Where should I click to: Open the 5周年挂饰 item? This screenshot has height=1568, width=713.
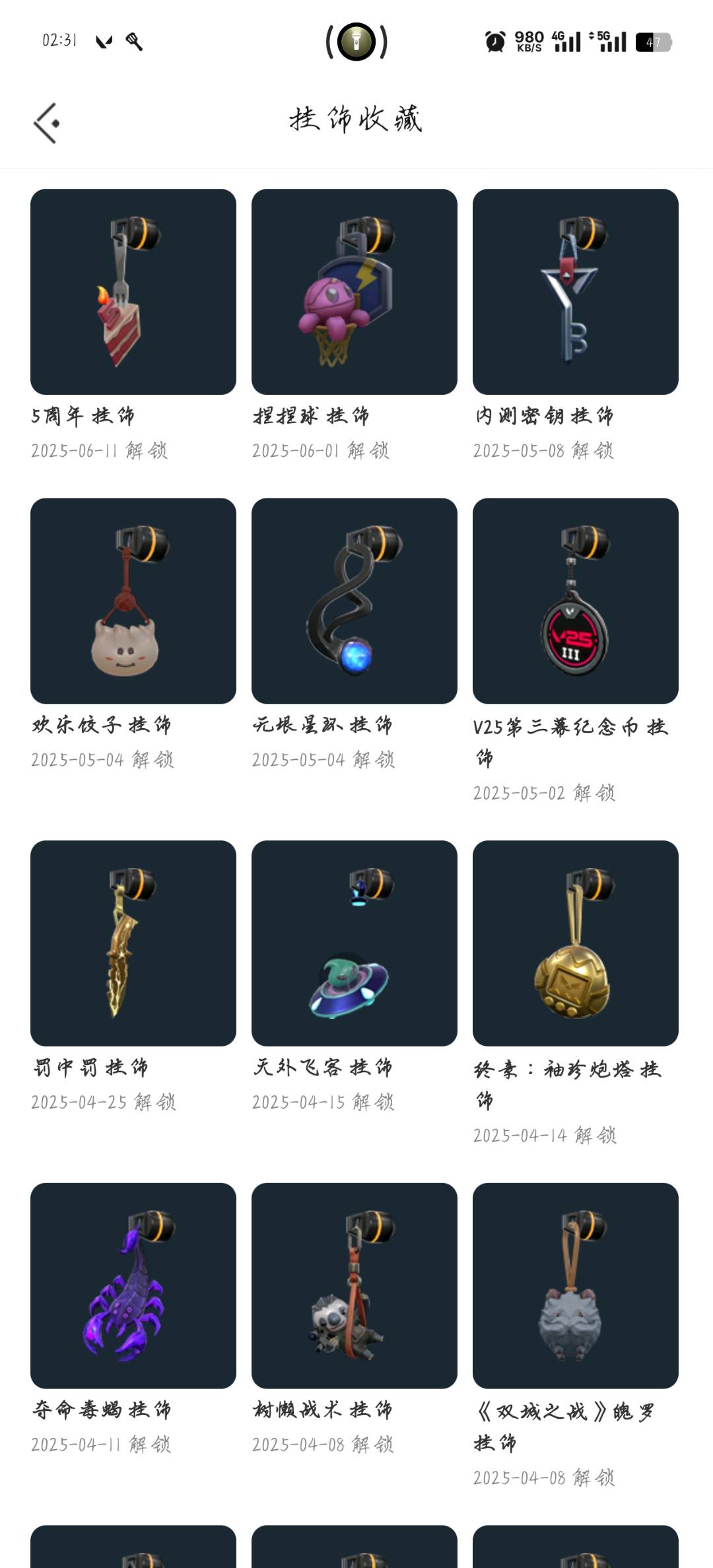coord(133,292)
